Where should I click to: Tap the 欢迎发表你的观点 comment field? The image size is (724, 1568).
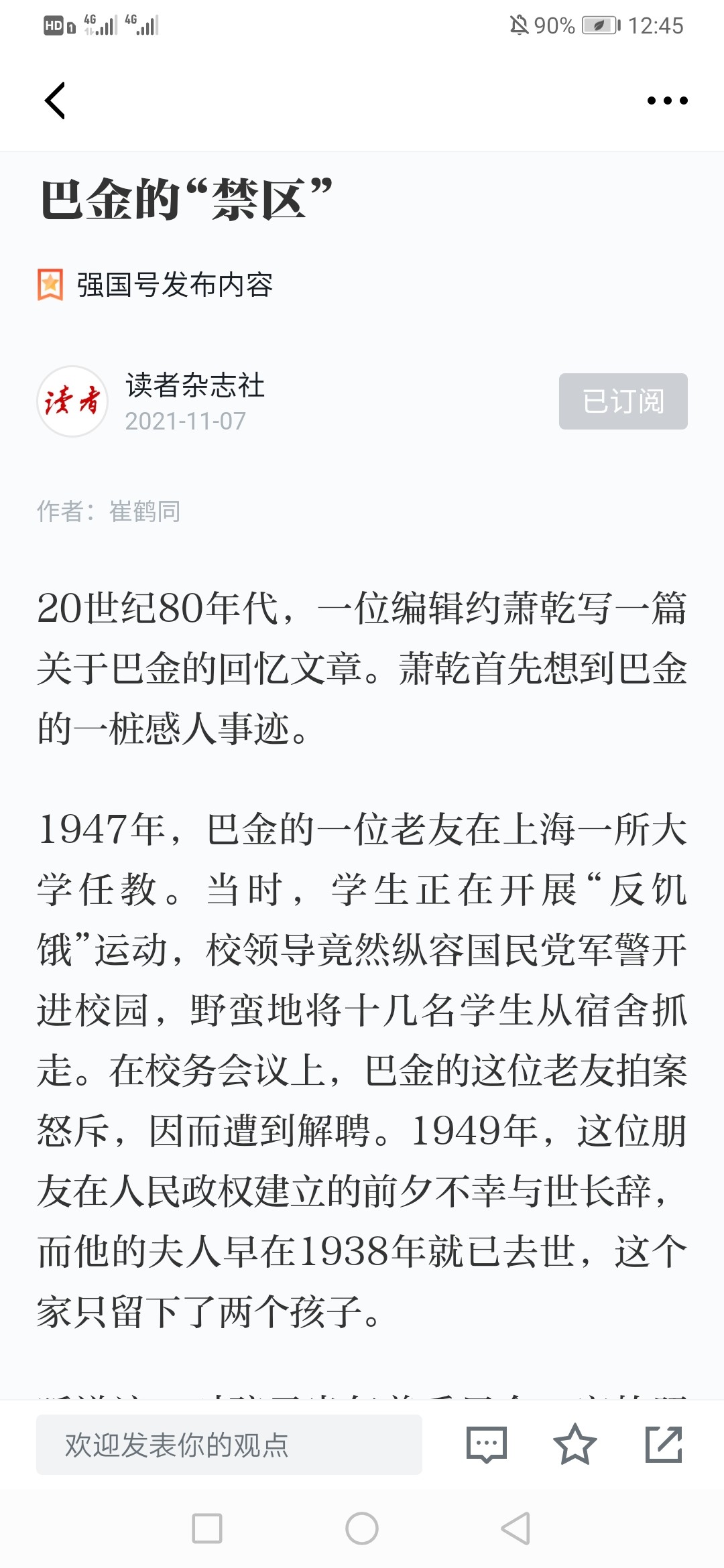click(229, 1445)
